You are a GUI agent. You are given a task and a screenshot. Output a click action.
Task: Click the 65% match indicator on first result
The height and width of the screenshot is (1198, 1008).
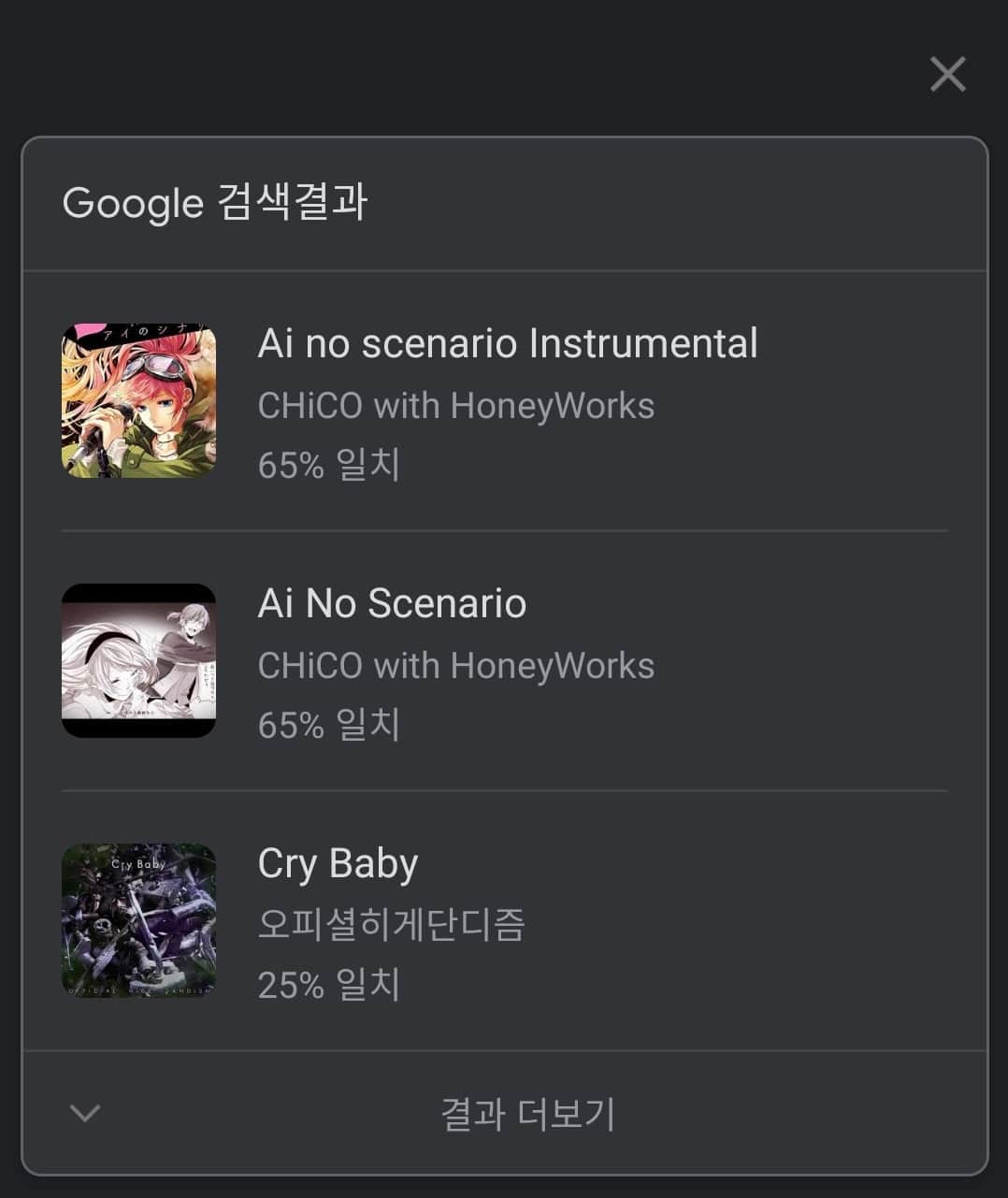328,465
